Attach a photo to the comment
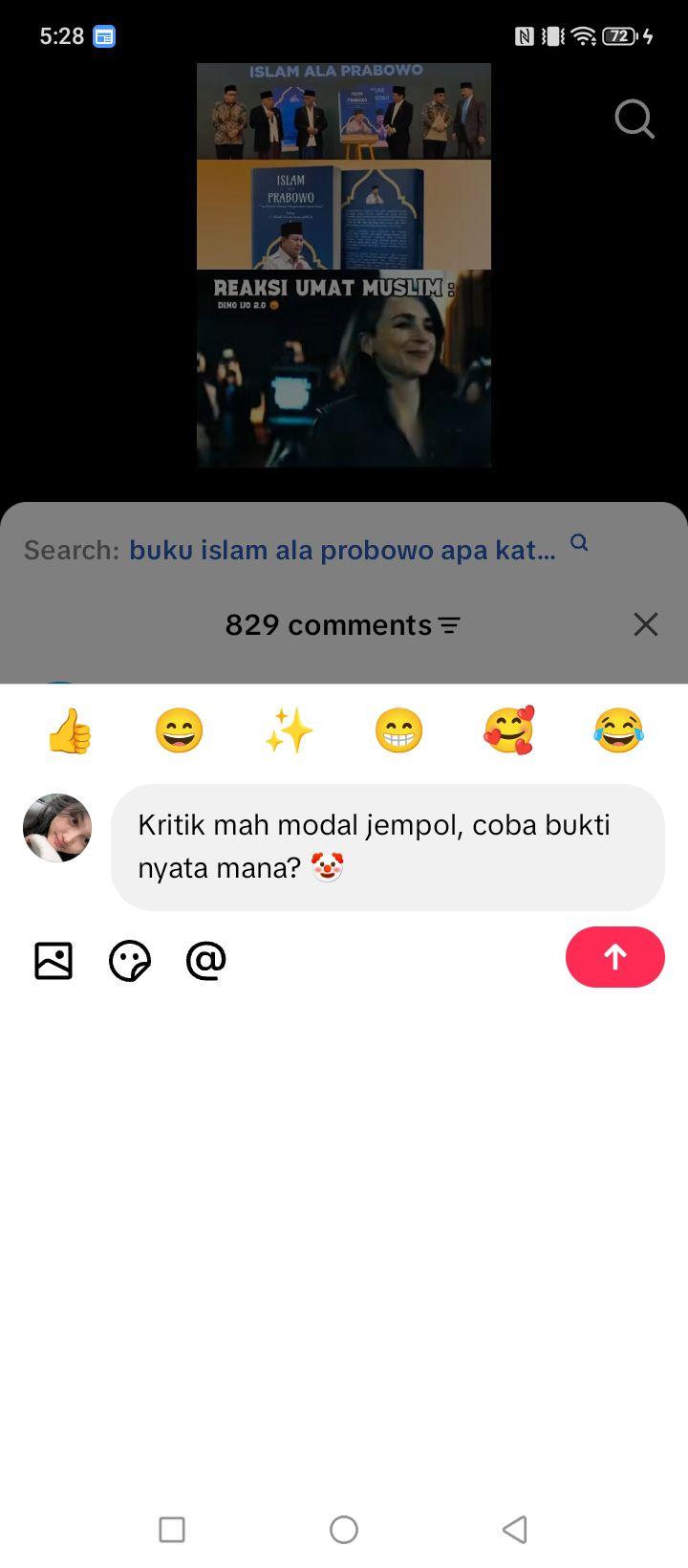 [x=54, y=961]
